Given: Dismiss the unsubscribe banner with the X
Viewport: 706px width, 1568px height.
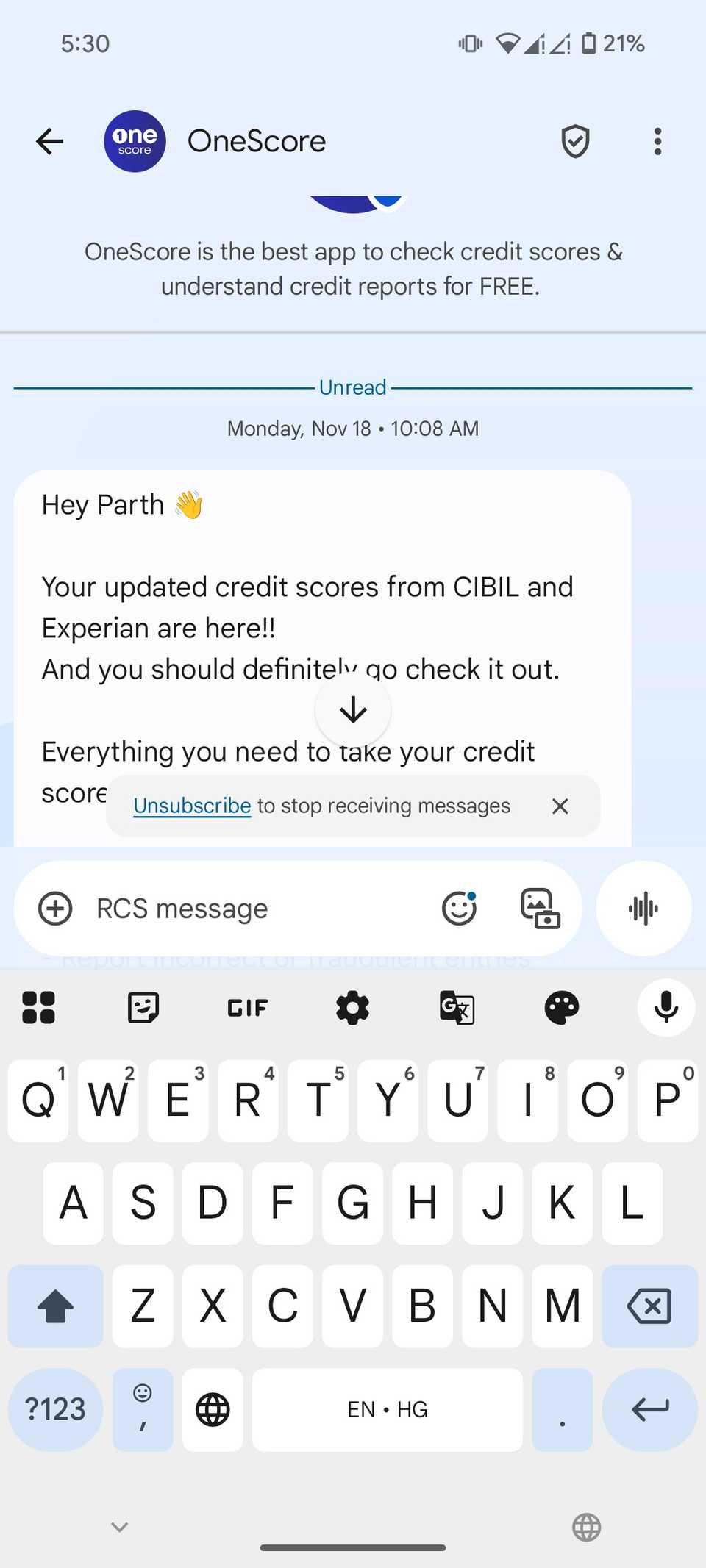Looking at the screenshot, I should pyautogui.click(x=560, y=806).
